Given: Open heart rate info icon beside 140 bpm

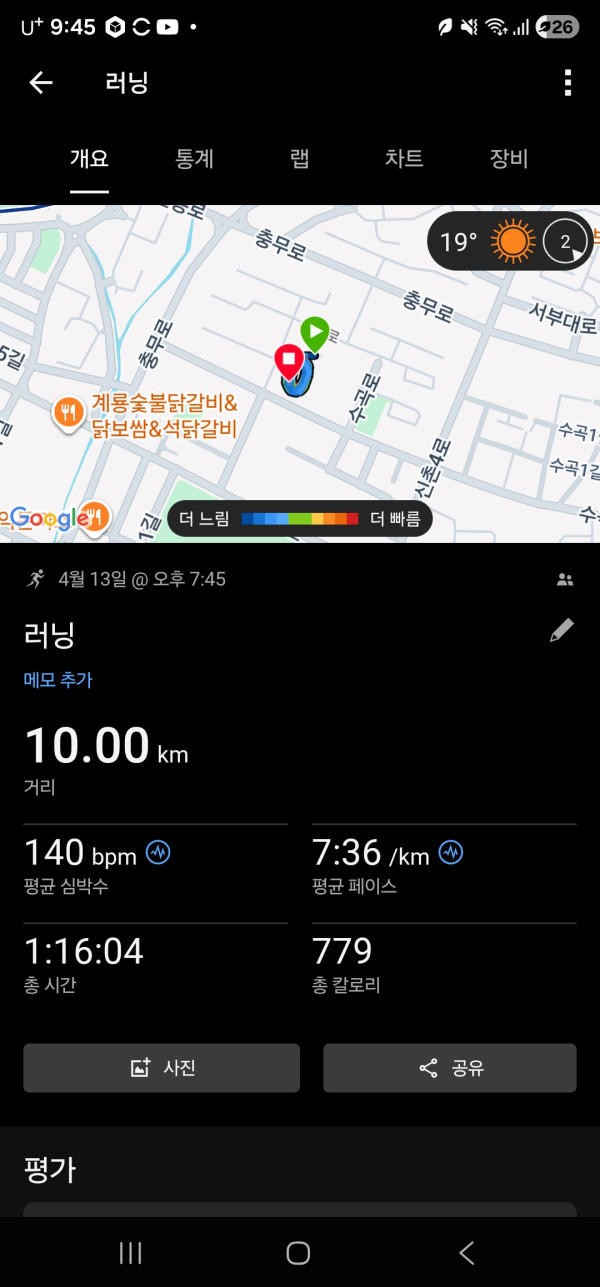Looking at the screenshot, I should [159, 853].
